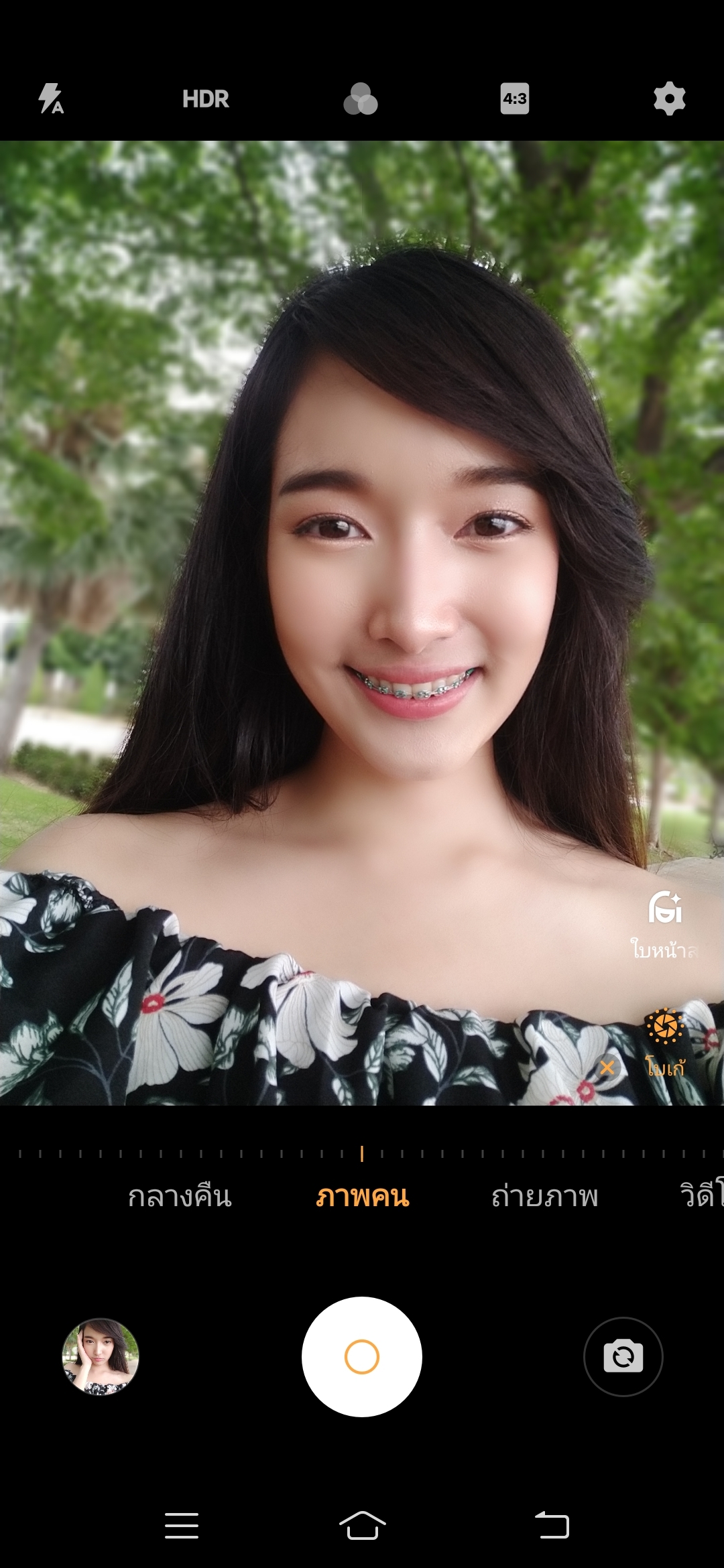The height and width of the screenshot is (1568, 724).
Task: Select the ภาพคน portrait mode
Action: pos(362,1197)
